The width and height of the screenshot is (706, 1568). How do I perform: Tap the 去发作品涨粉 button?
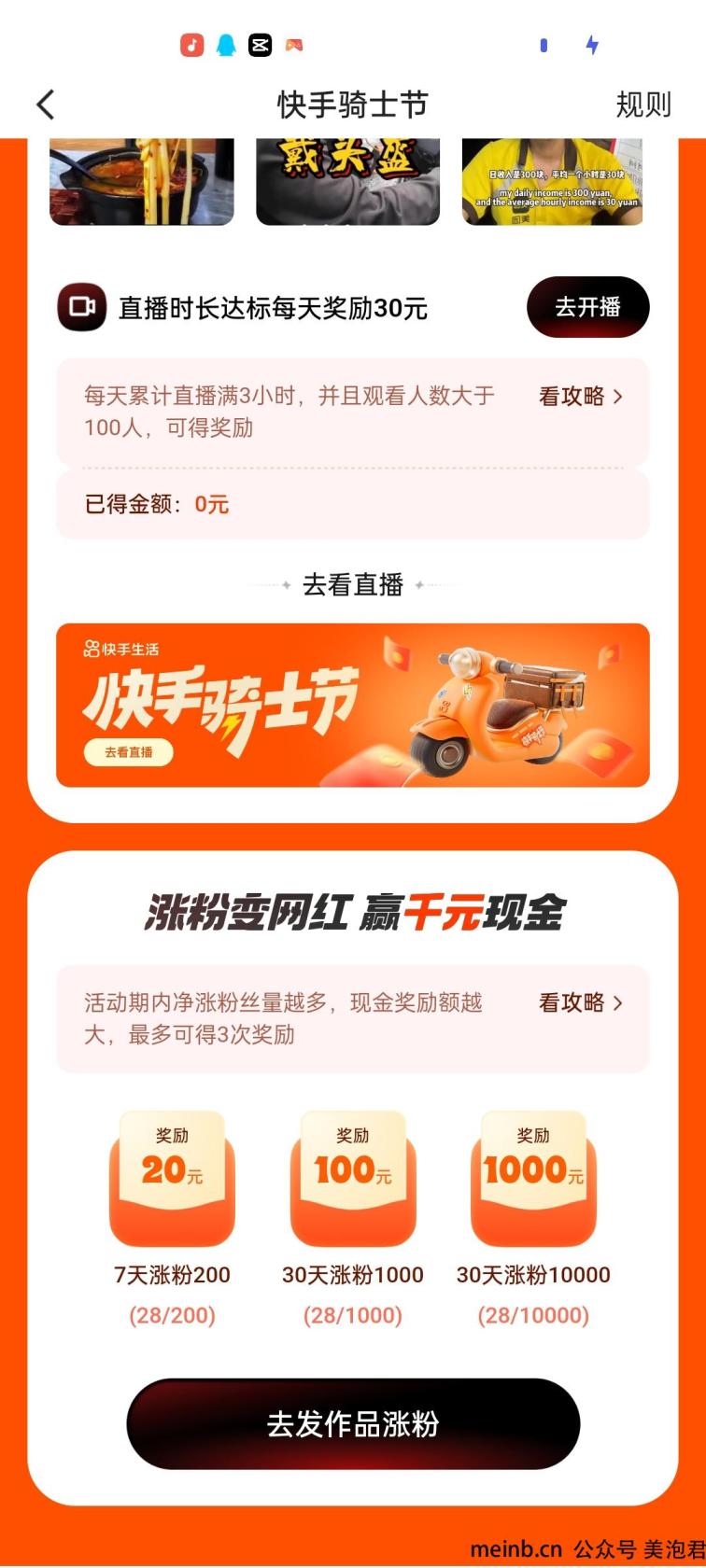coord(353,1424)
